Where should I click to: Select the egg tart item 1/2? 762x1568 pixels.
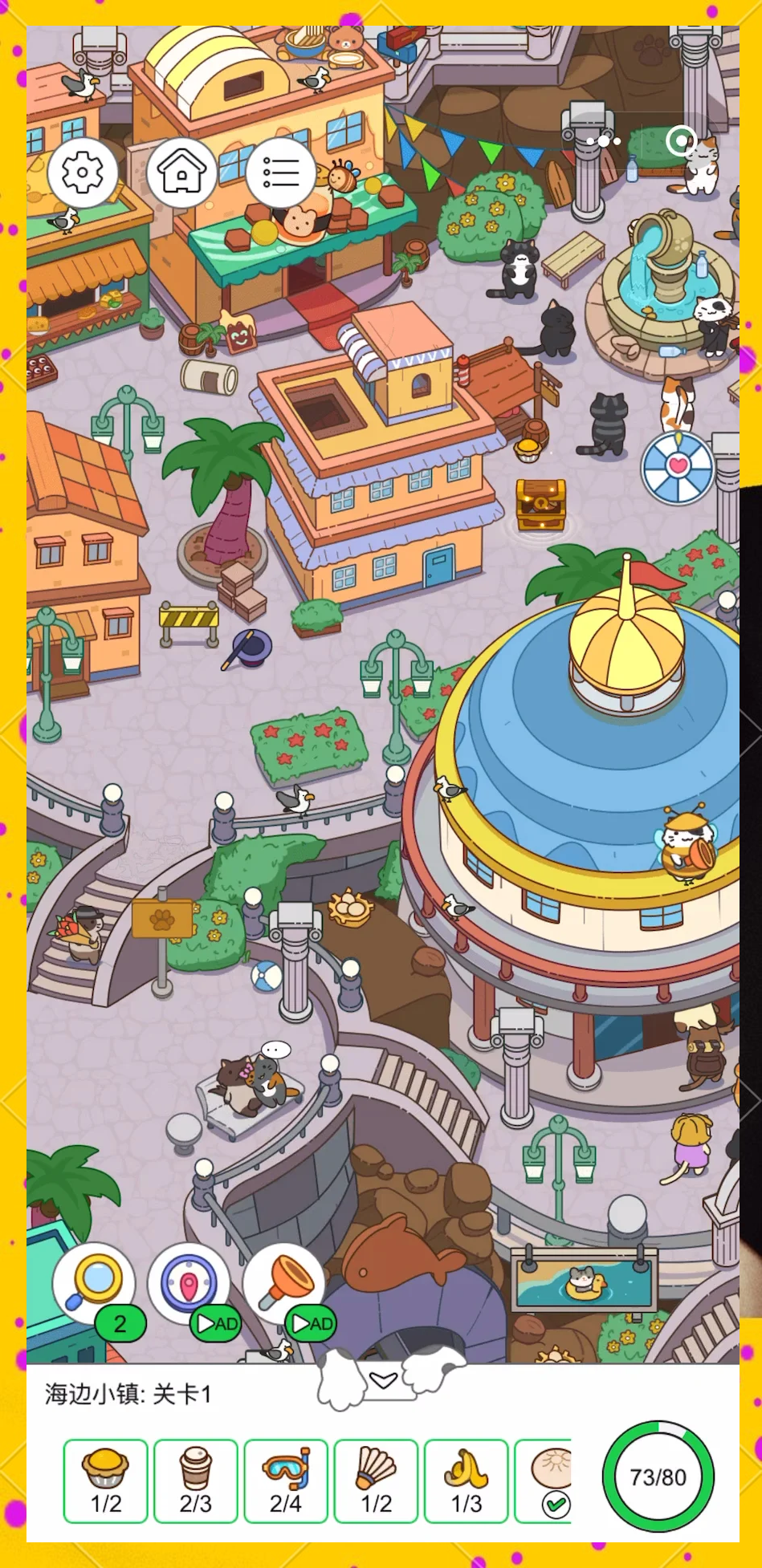(x=106, y=1481)
